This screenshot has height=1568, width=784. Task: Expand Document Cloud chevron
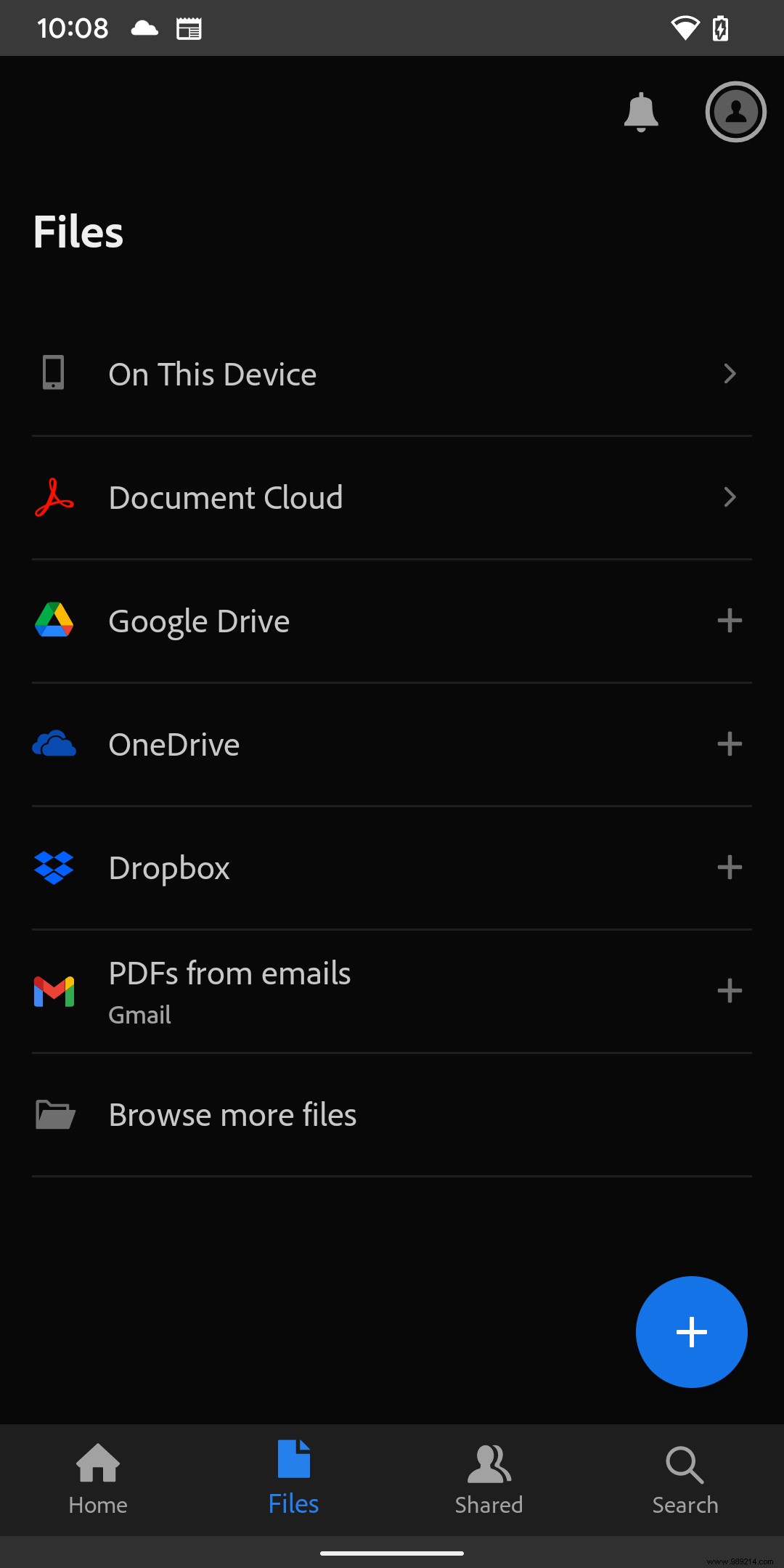click(x=730, y=497)
